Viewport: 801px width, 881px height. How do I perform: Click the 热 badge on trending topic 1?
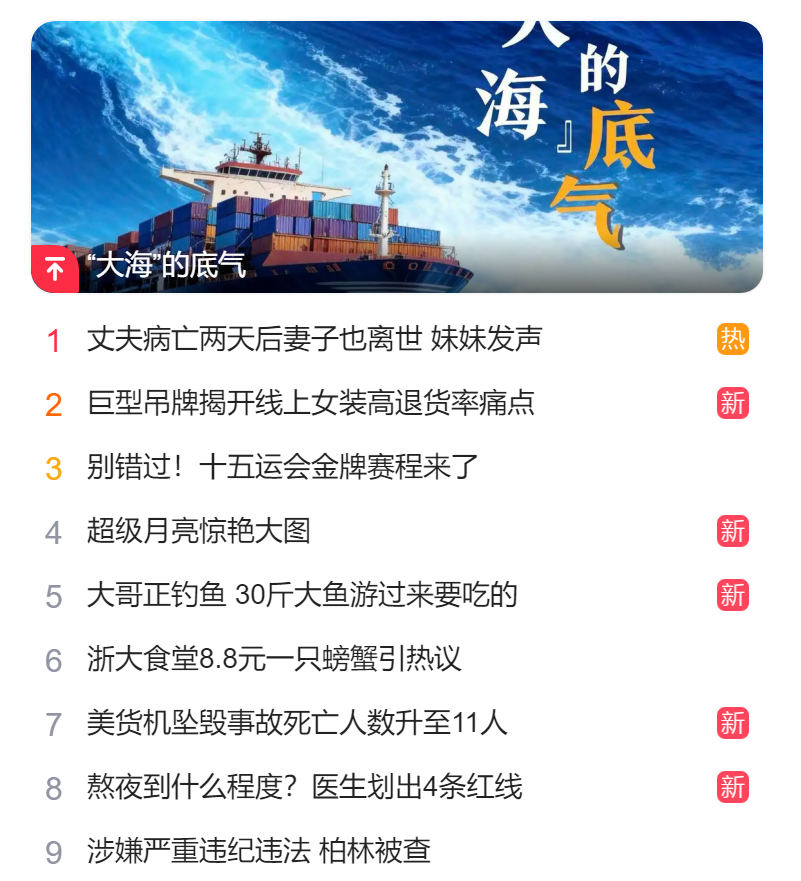[733, 340]
